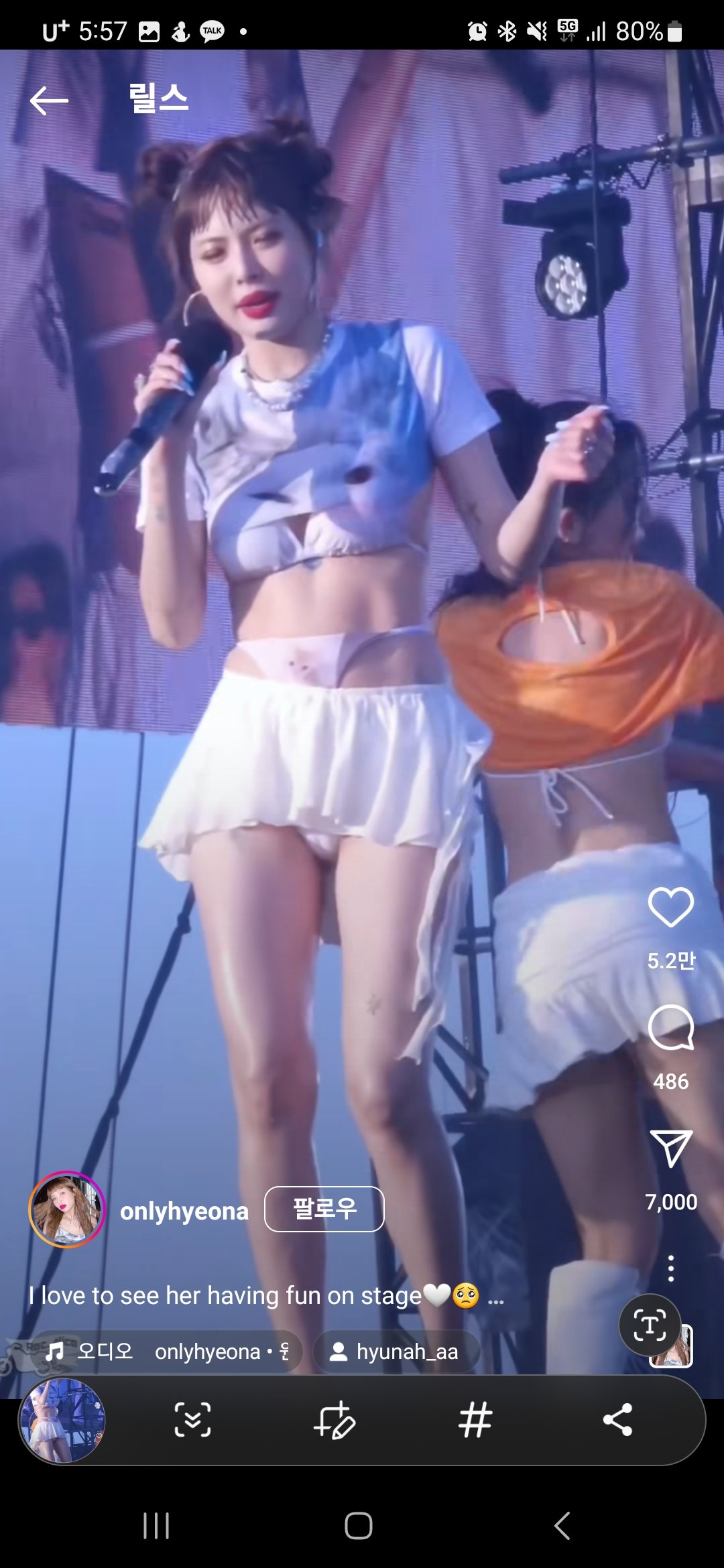This screenshot has height=1568, width=724.
Task: Open the onlyhyeona profile picture
Action: tap(67, 1210)
